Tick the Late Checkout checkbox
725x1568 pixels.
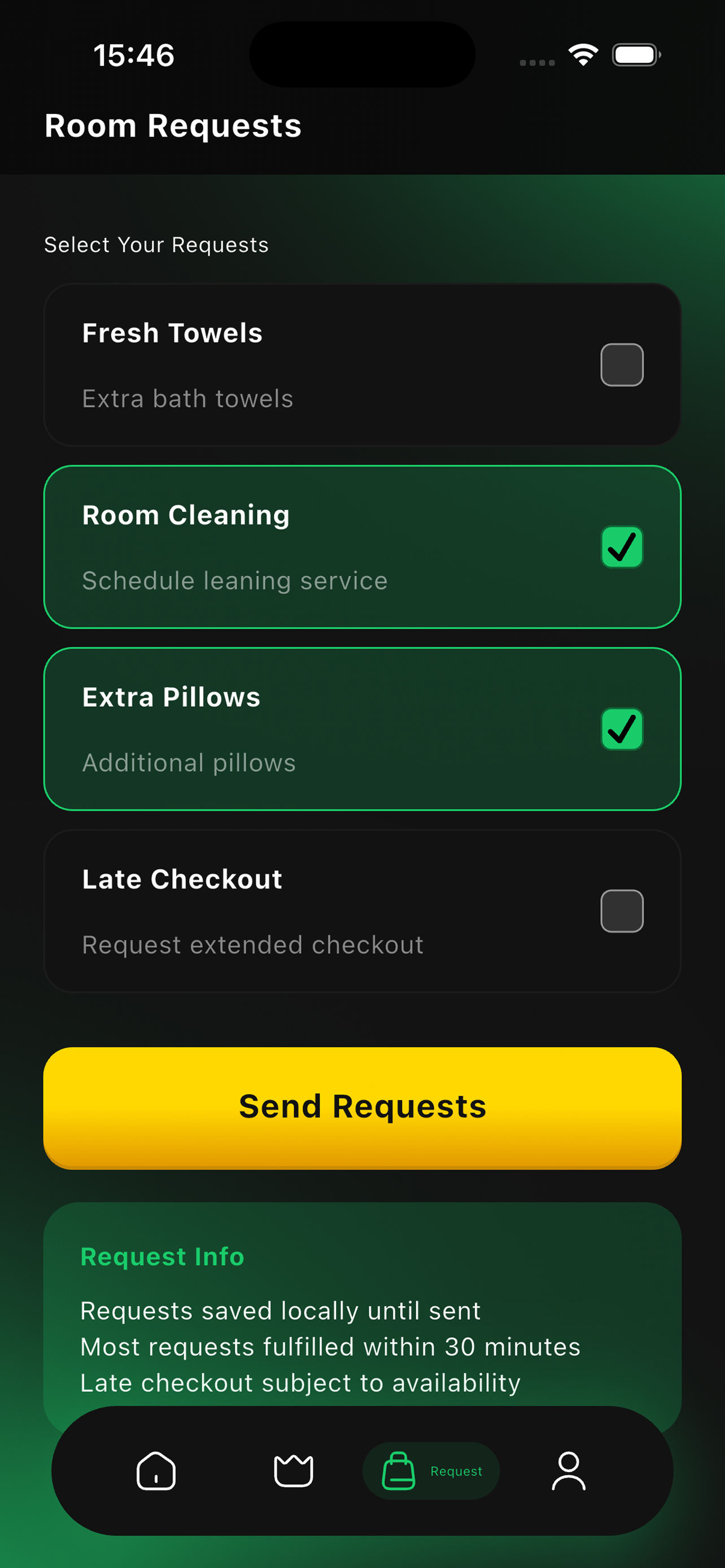coord(622,910)
